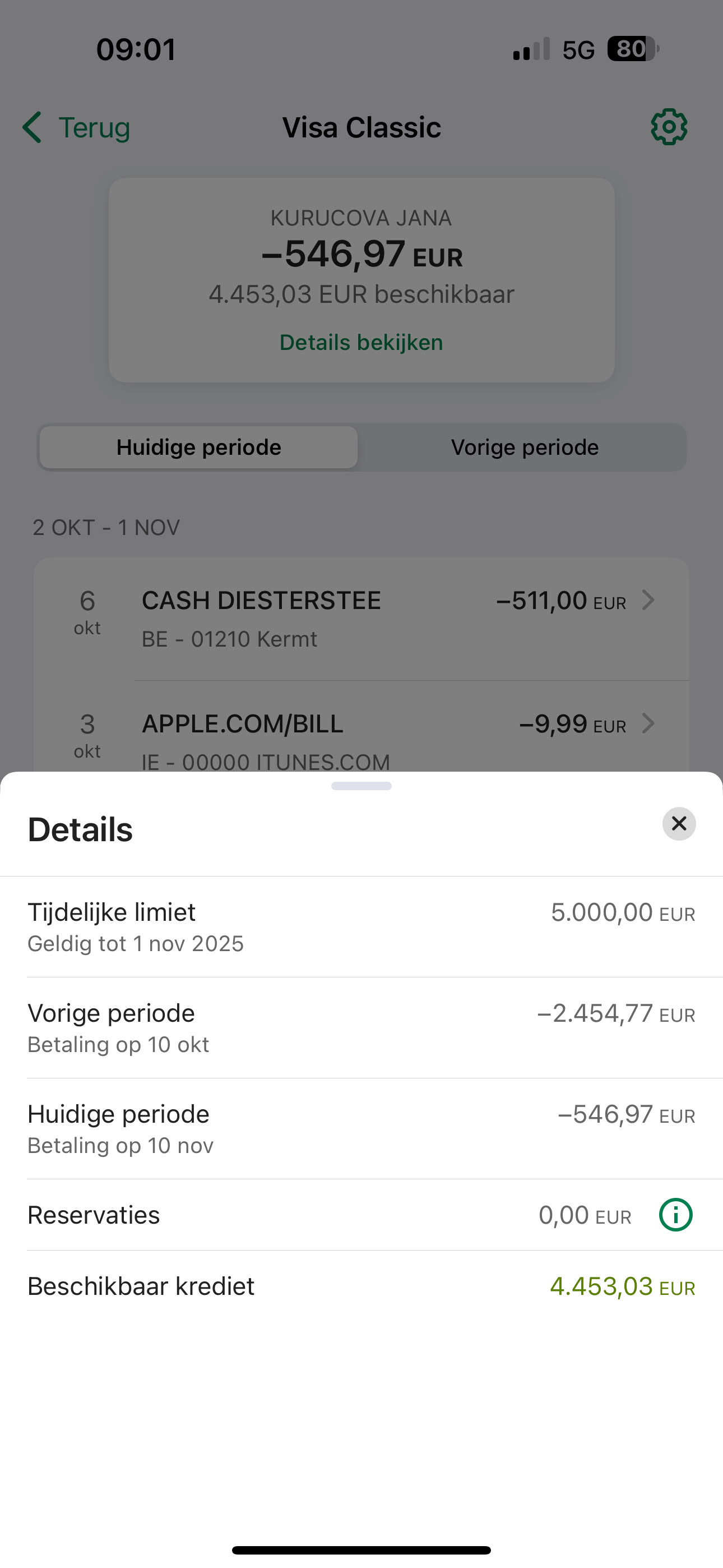723x1568 pixels.
Task: Open the card settings gear
Action: point(669,127)
